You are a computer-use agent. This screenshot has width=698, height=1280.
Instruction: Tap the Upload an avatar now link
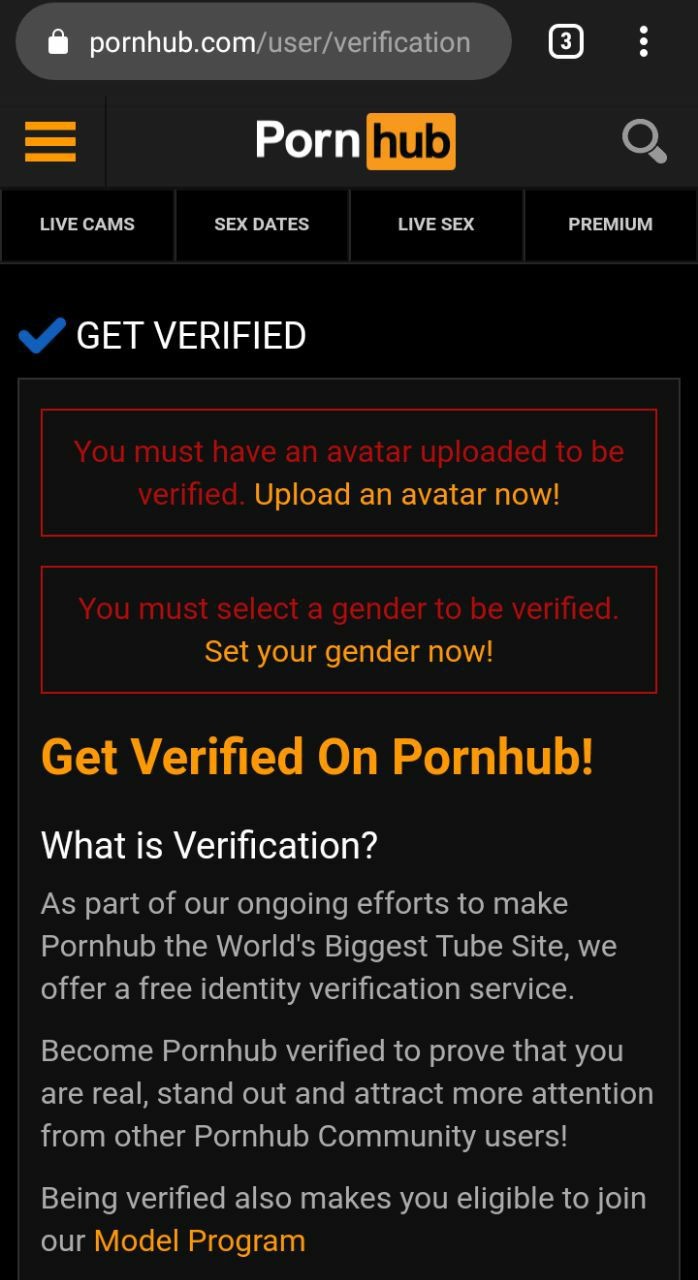pos(407,495)
